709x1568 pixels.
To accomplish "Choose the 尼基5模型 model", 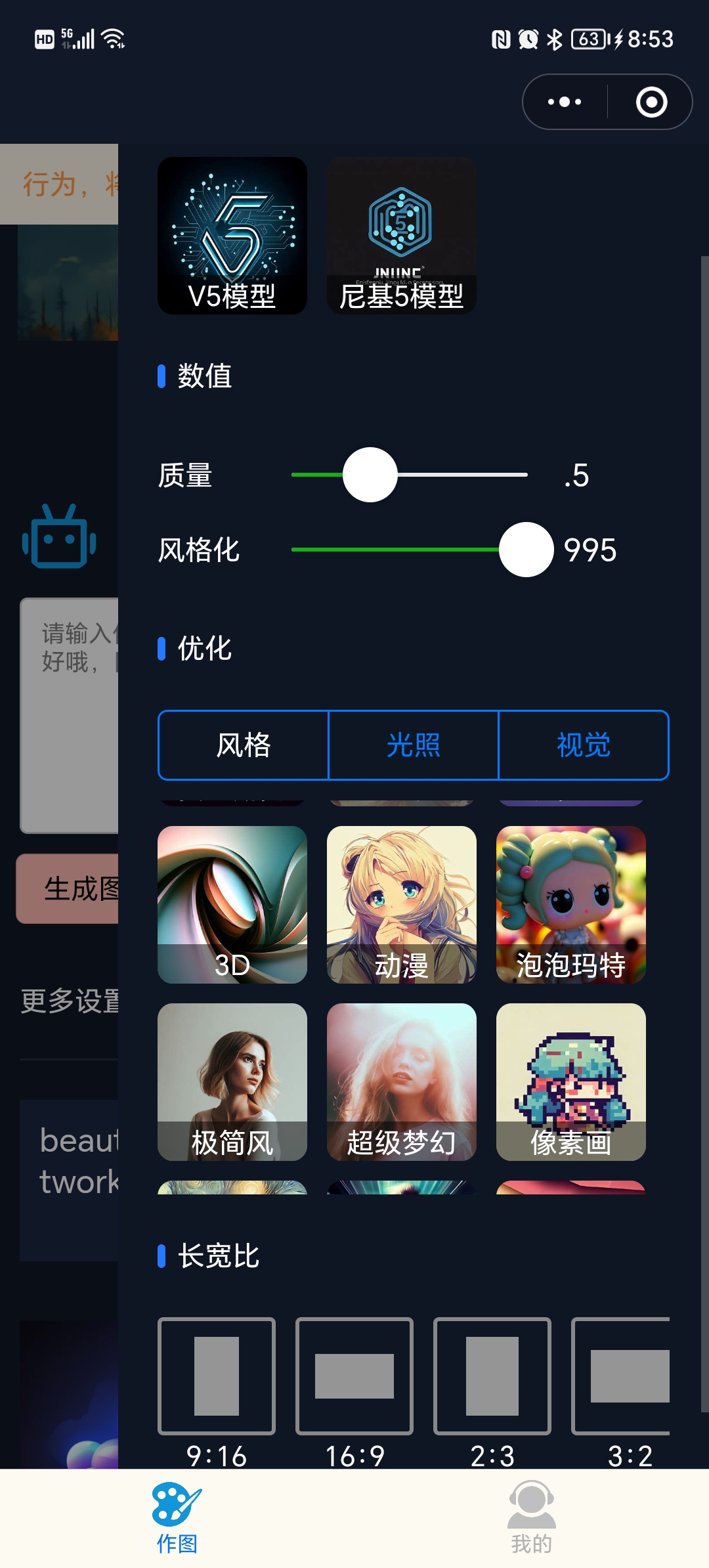I will 402,235.
